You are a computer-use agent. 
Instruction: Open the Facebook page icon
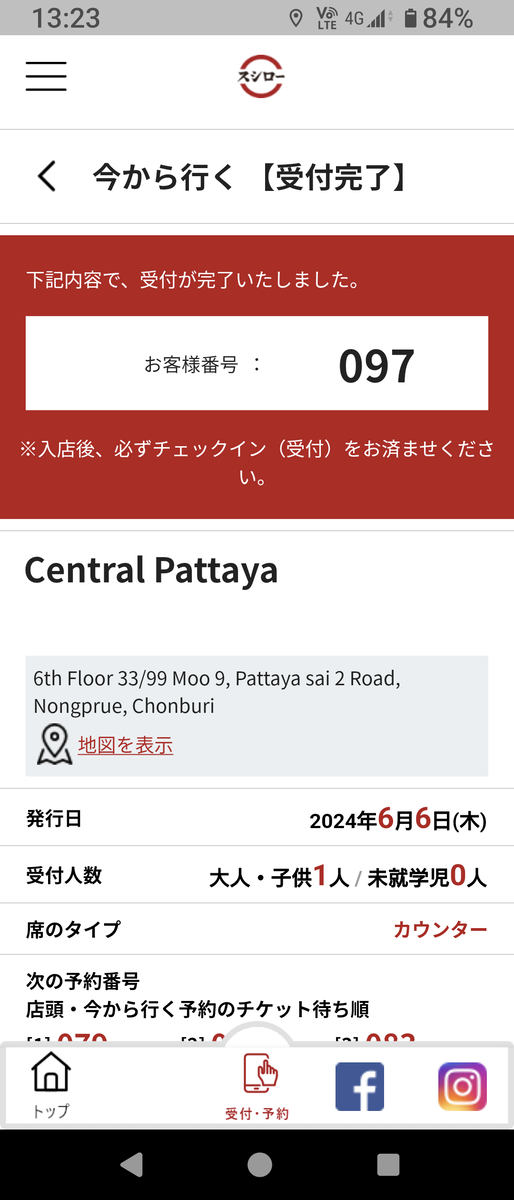click(x=359, y=1086)
